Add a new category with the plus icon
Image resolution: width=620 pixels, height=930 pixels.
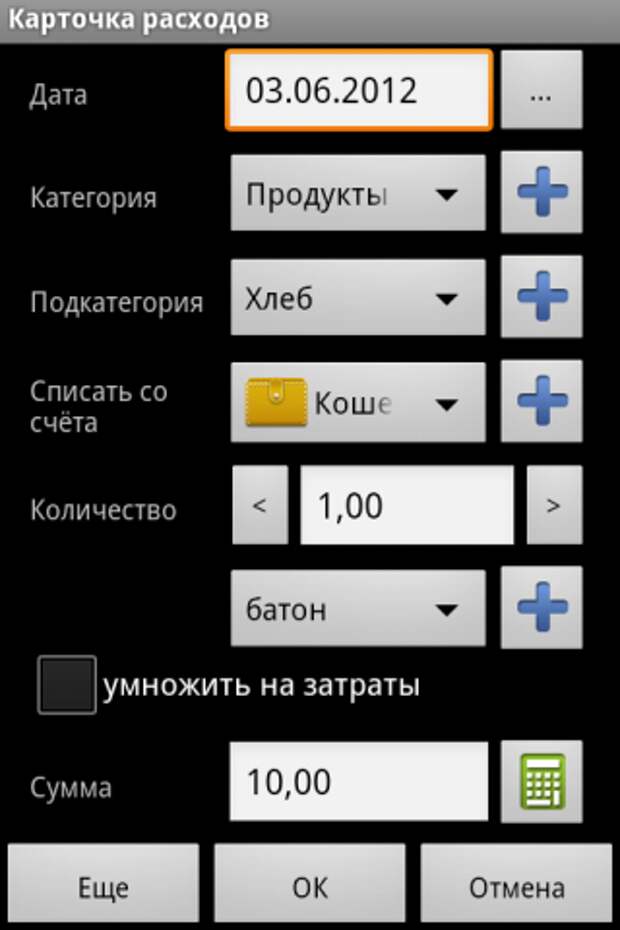(541, 194)
